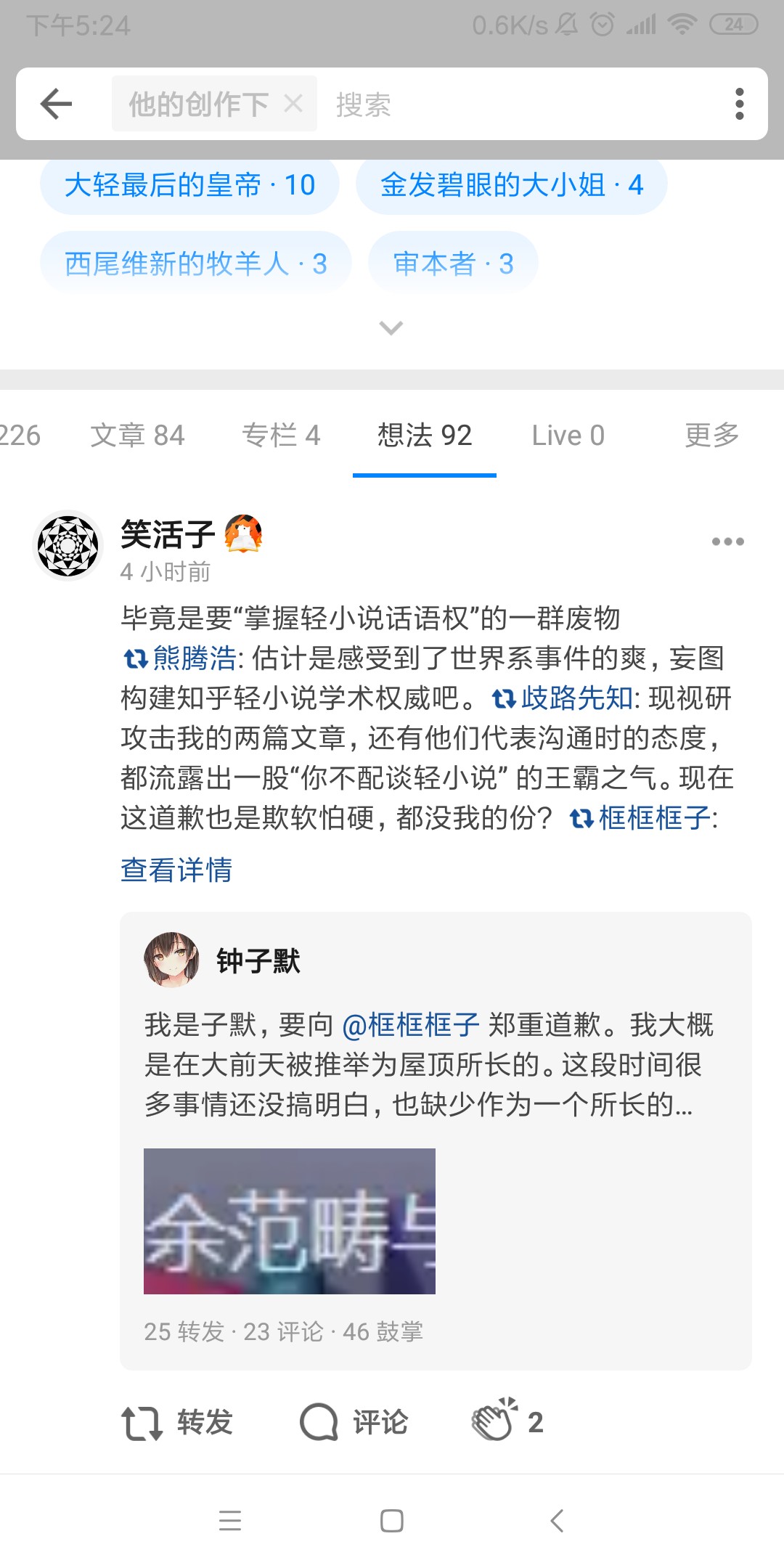
Task: Expand more tags with the down chevron
Action: tap(391, 328)
